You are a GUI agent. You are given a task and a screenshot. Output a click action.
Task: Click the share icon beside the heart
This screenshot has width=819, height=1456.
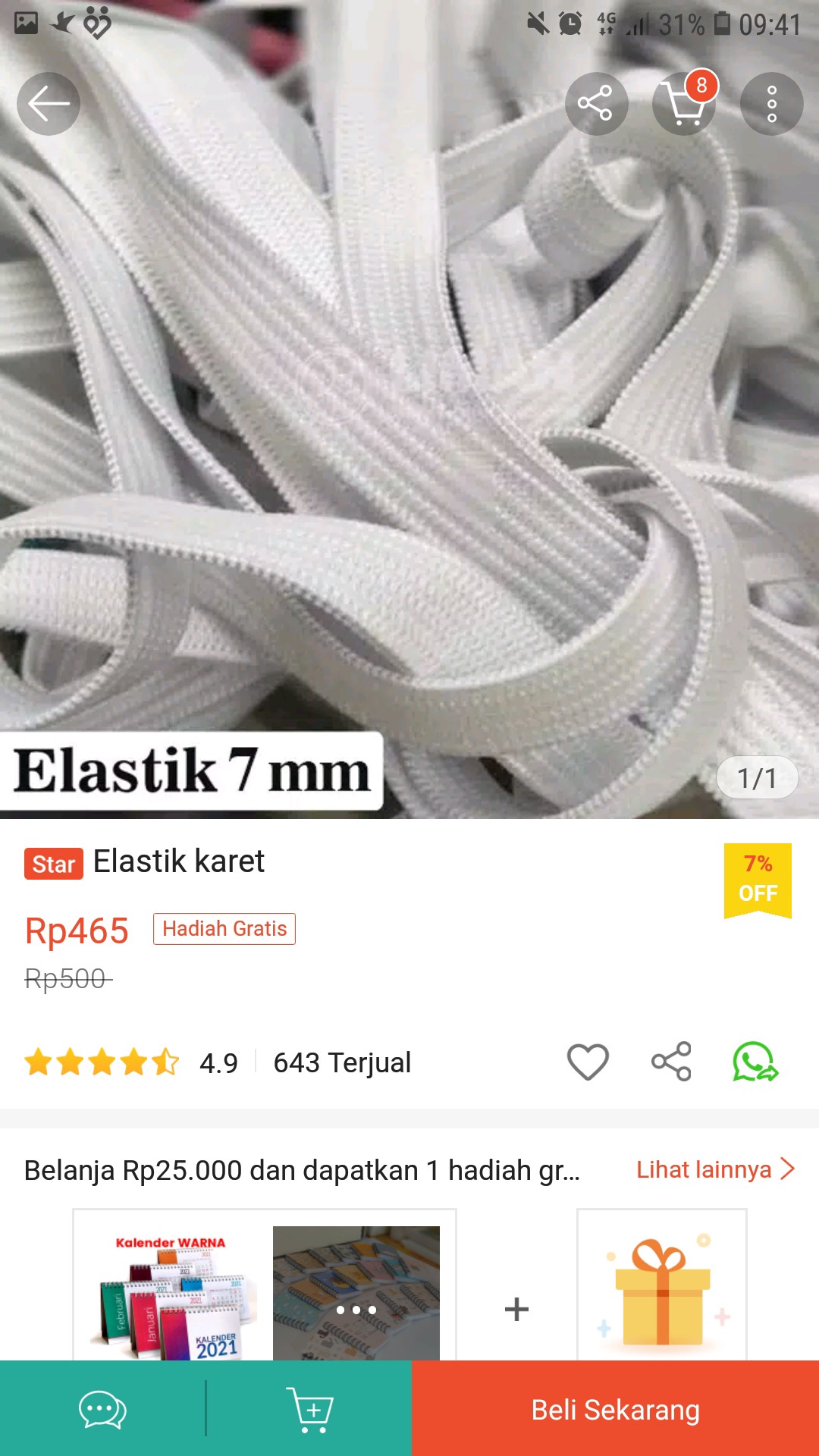[672, 1063]
